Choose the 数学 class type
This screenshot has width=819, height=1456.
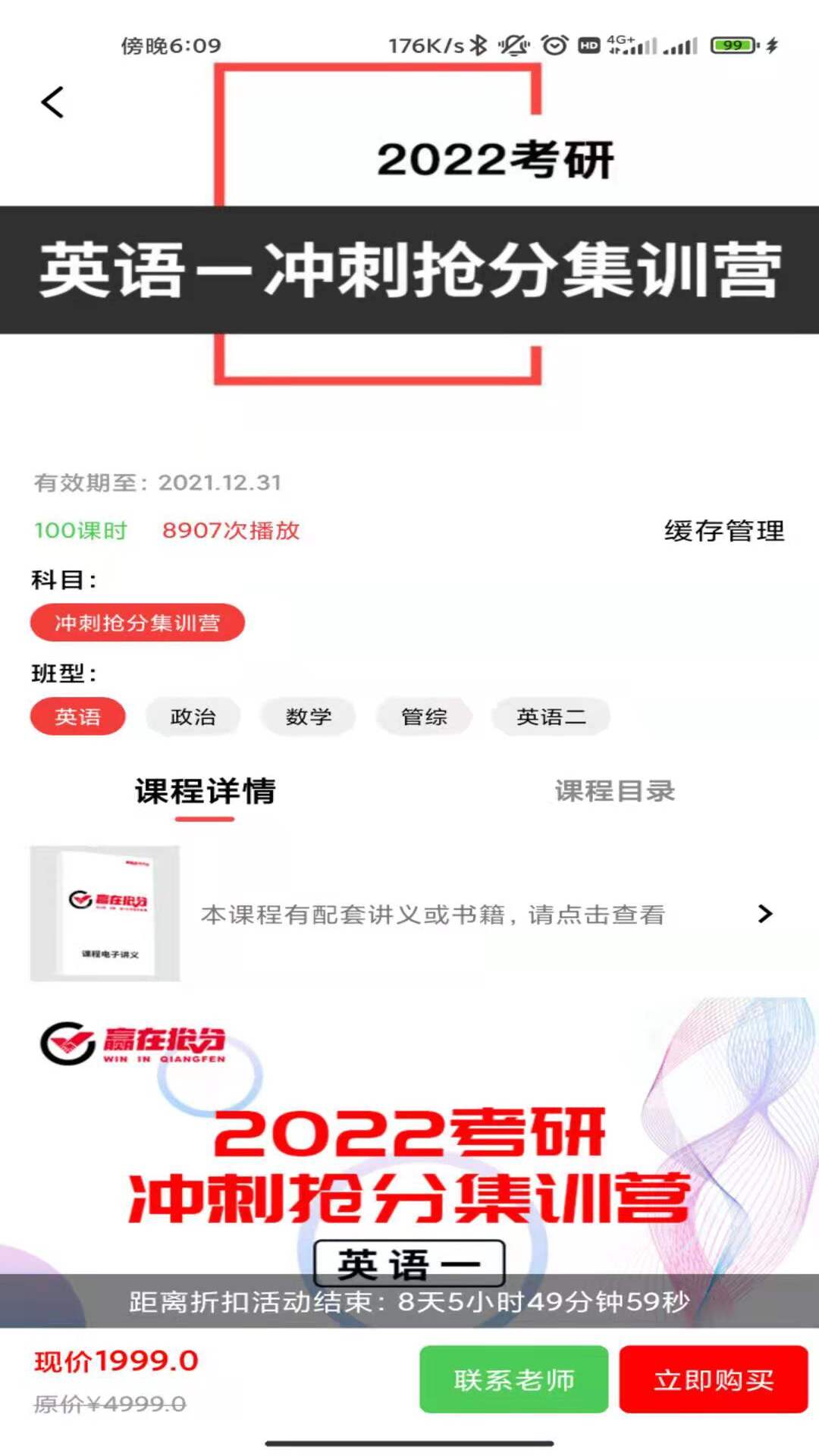coord(308,717)
